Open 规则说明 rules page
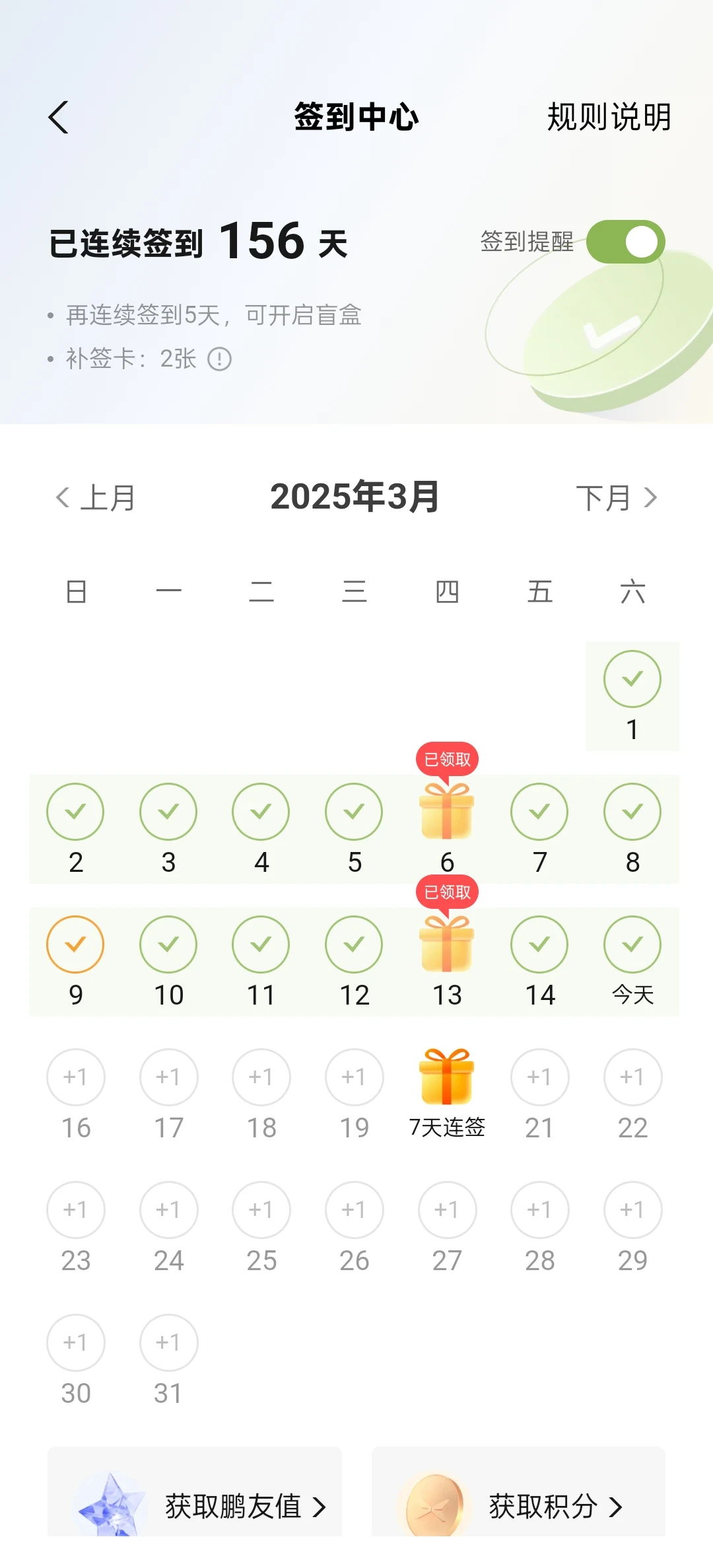This screenshot has height=1568, width=713. tap(609, 118)
